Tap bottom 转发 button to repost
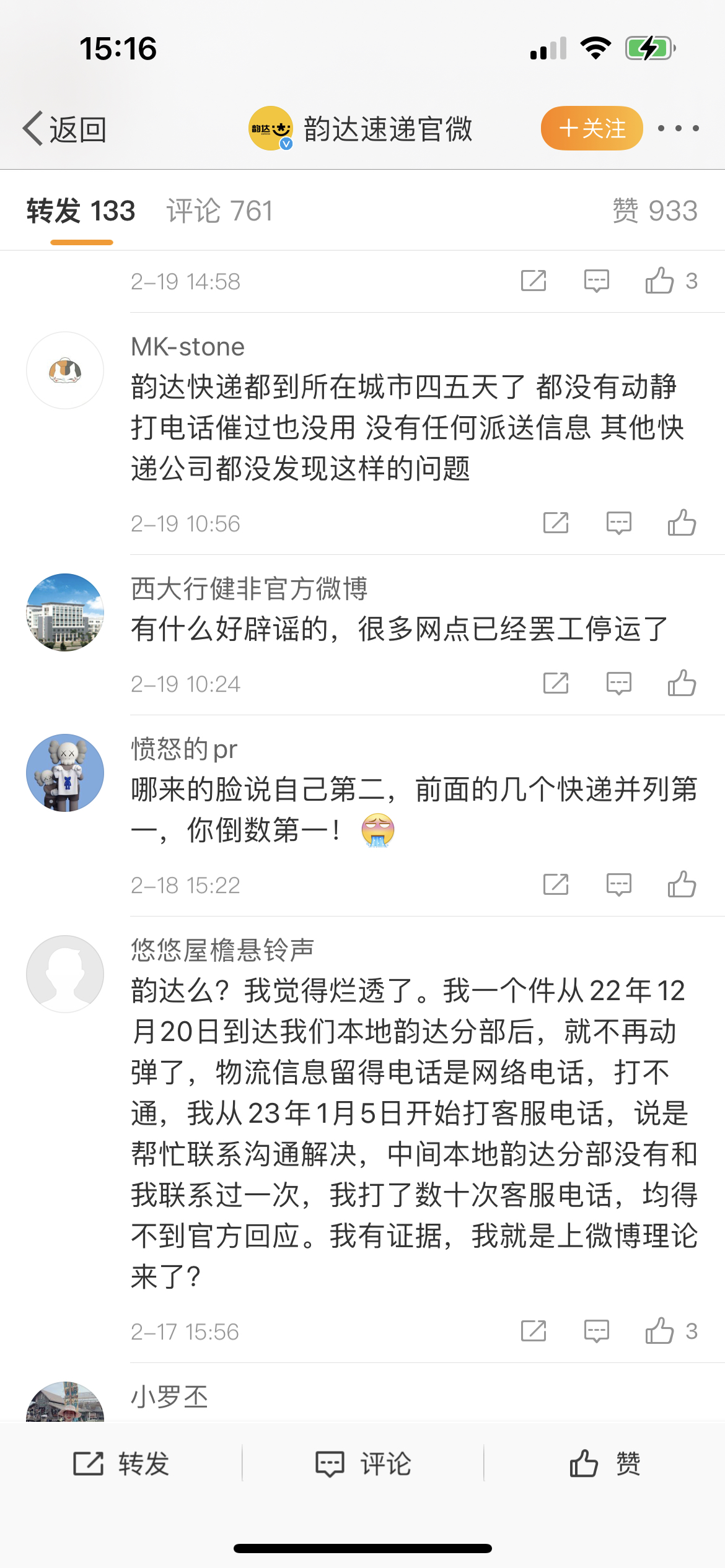 (121, 1464)
